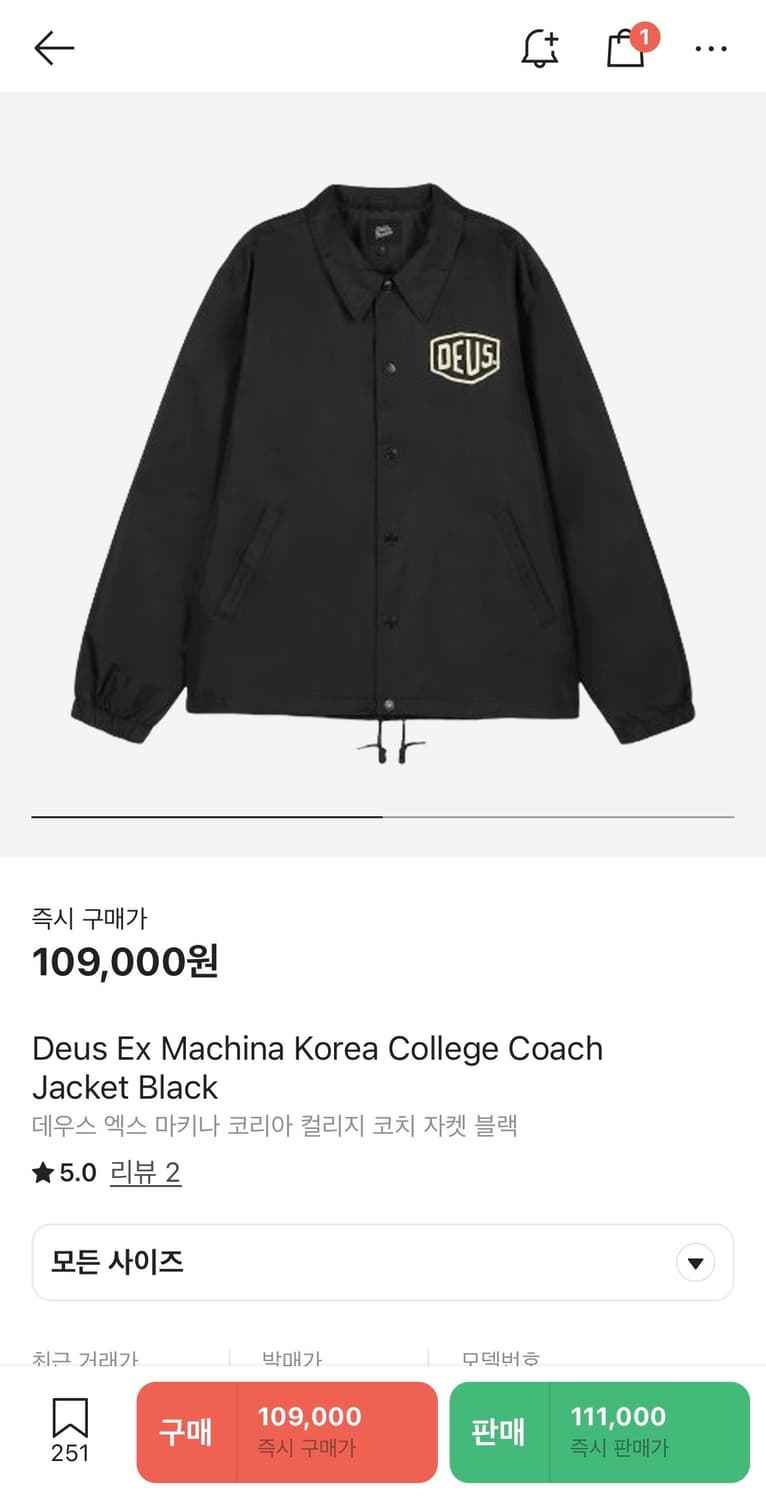View the Deus coach jacket product image
766x1500 pixels.
pos(383,470)
